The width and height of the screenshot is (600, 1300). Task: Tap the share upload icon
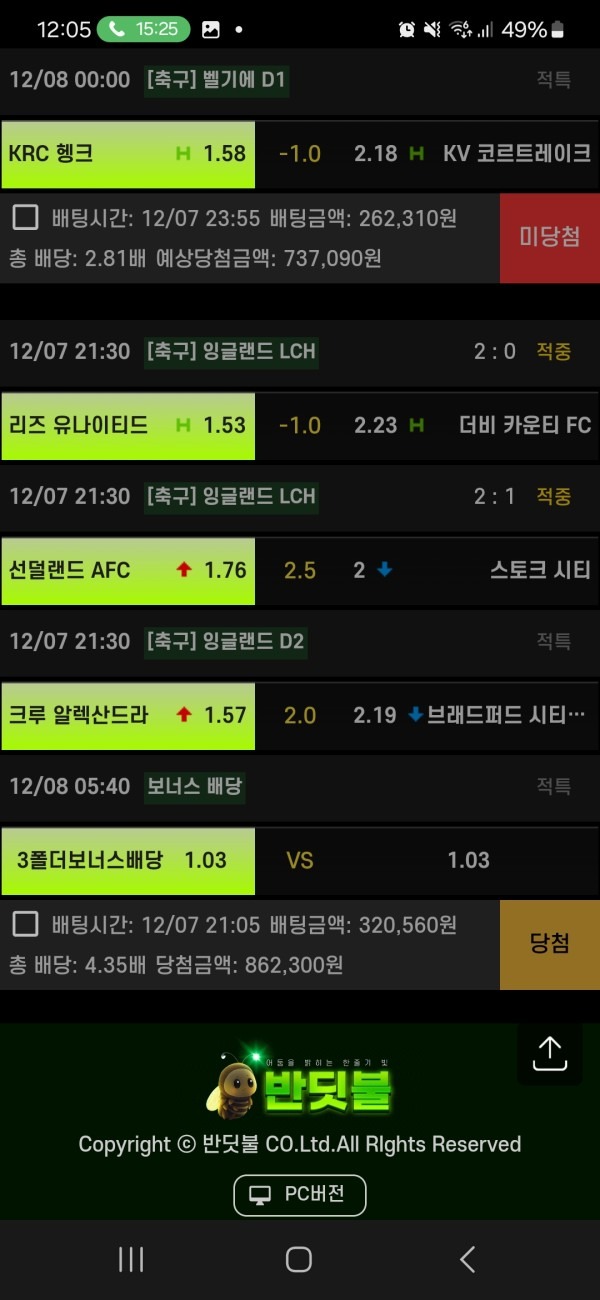coord(550,1052)
